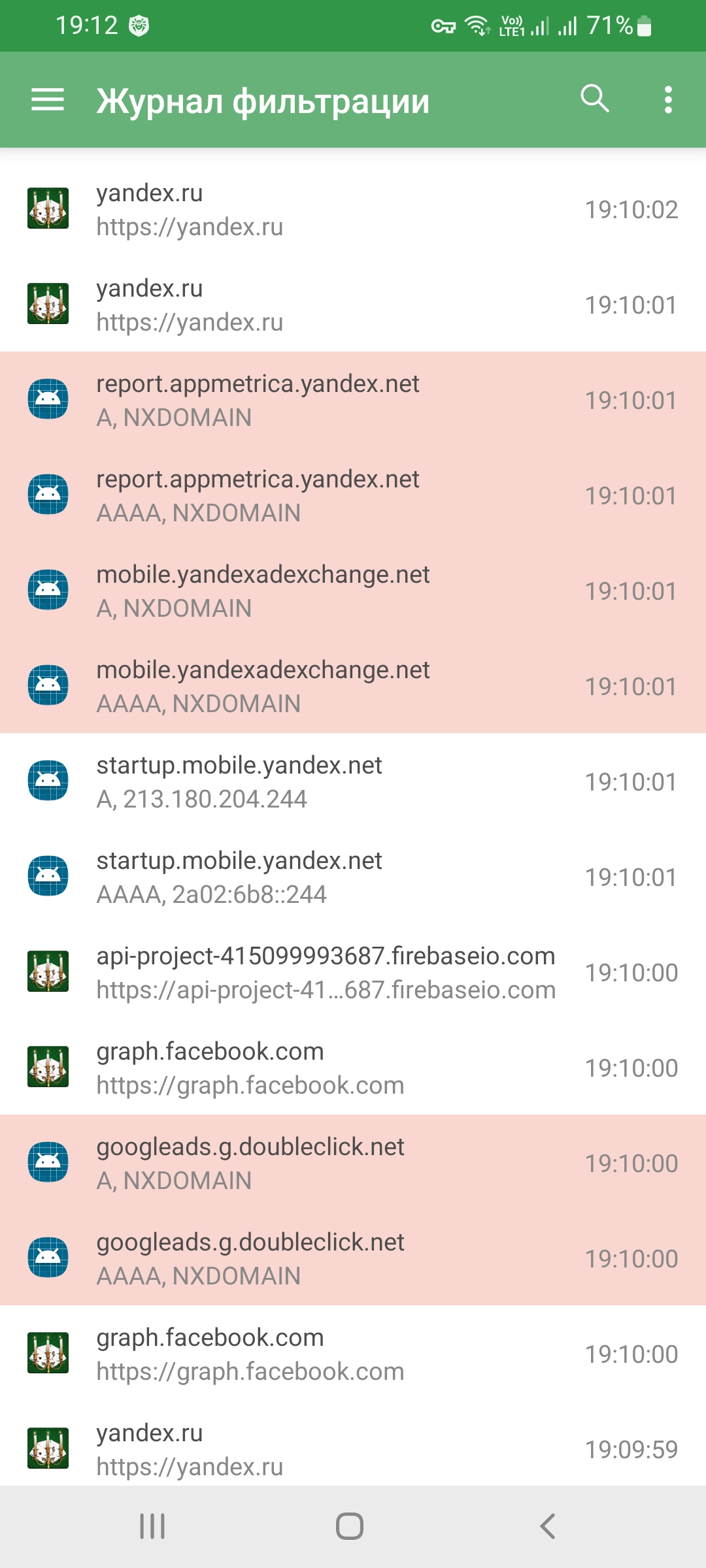Image resolution: width=706 pixels, height=1568 pixels.
Task: Tap the app icon beside graph.facebook.com
Action: [x=48, y=1067]
